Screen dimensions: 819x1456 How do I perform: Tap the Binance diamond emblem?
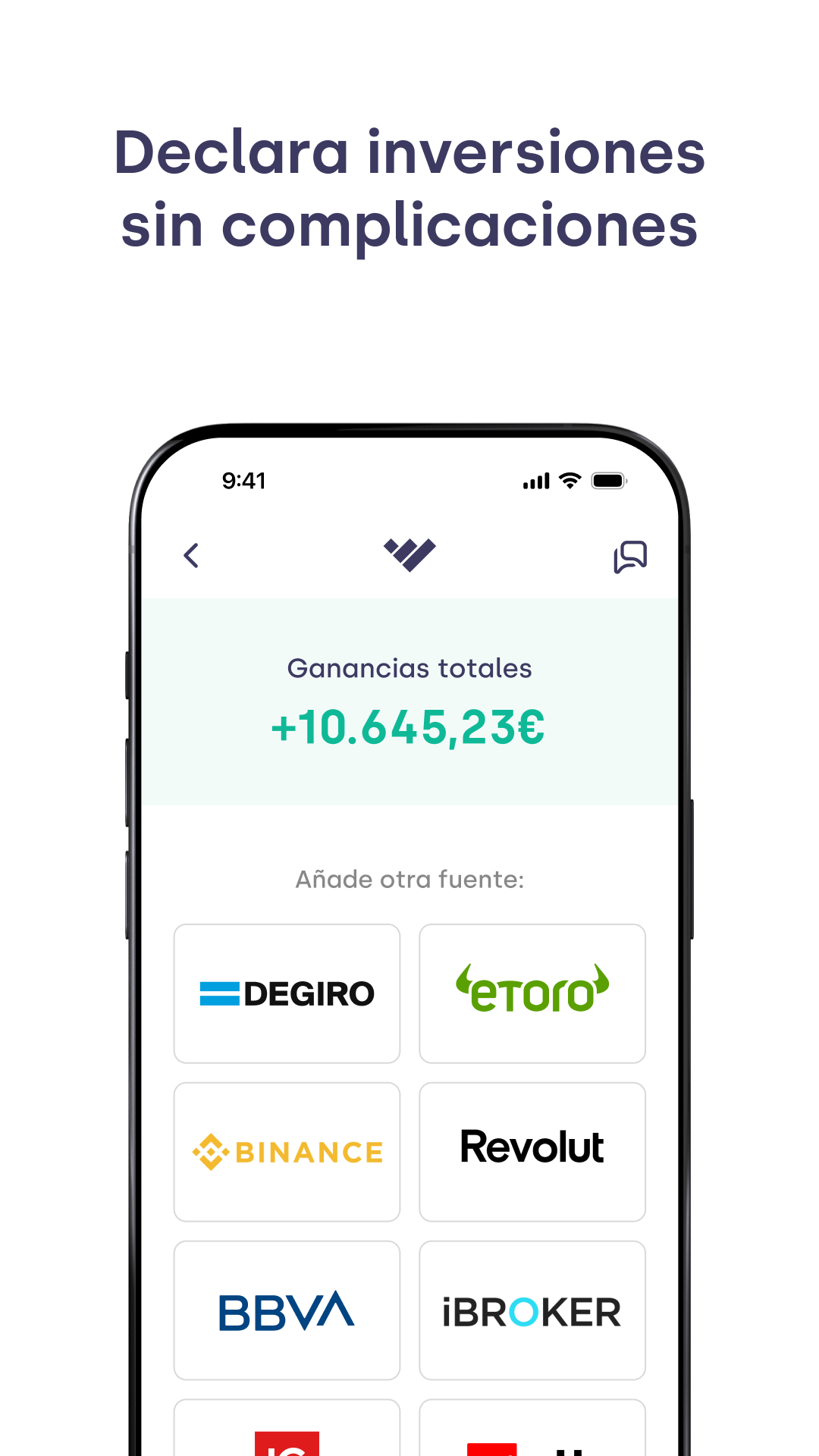[x=209, y=1151]
